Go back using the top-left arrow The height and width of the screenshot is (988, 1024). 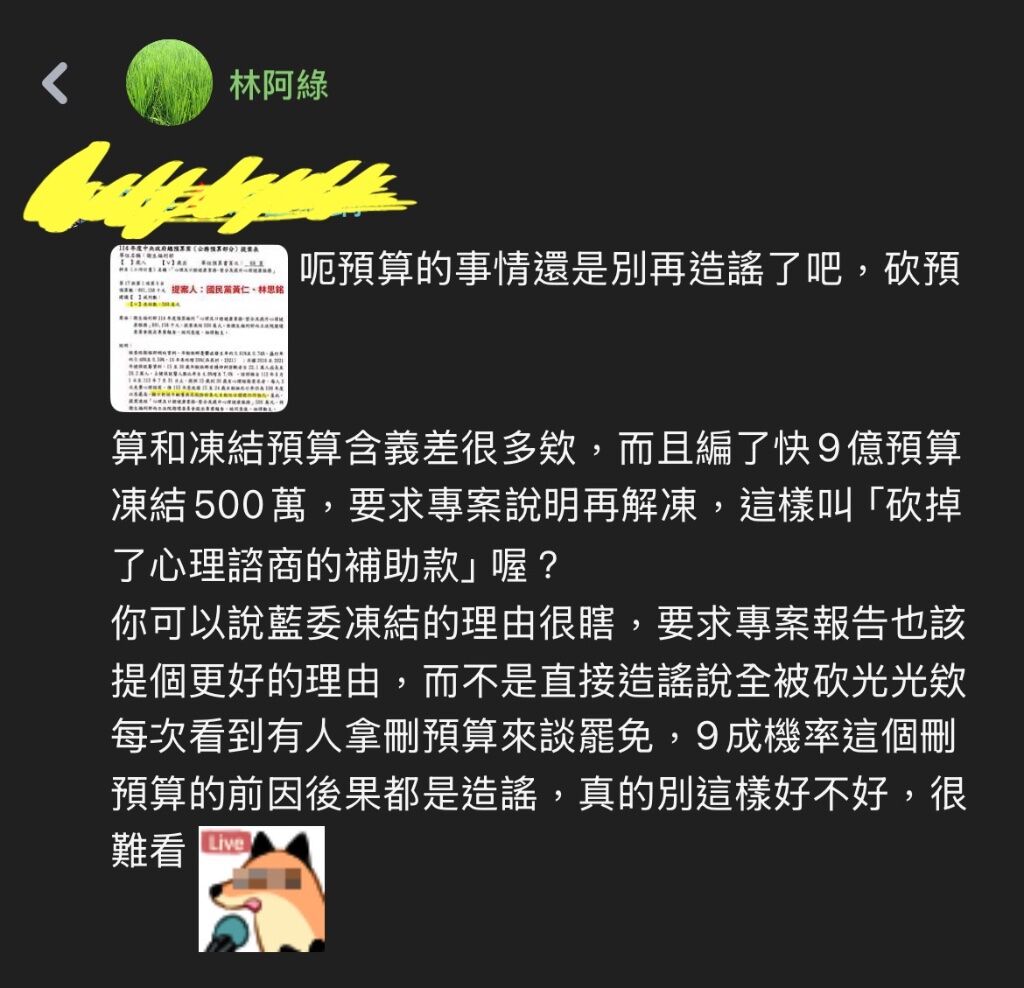(x=56, y=84)
